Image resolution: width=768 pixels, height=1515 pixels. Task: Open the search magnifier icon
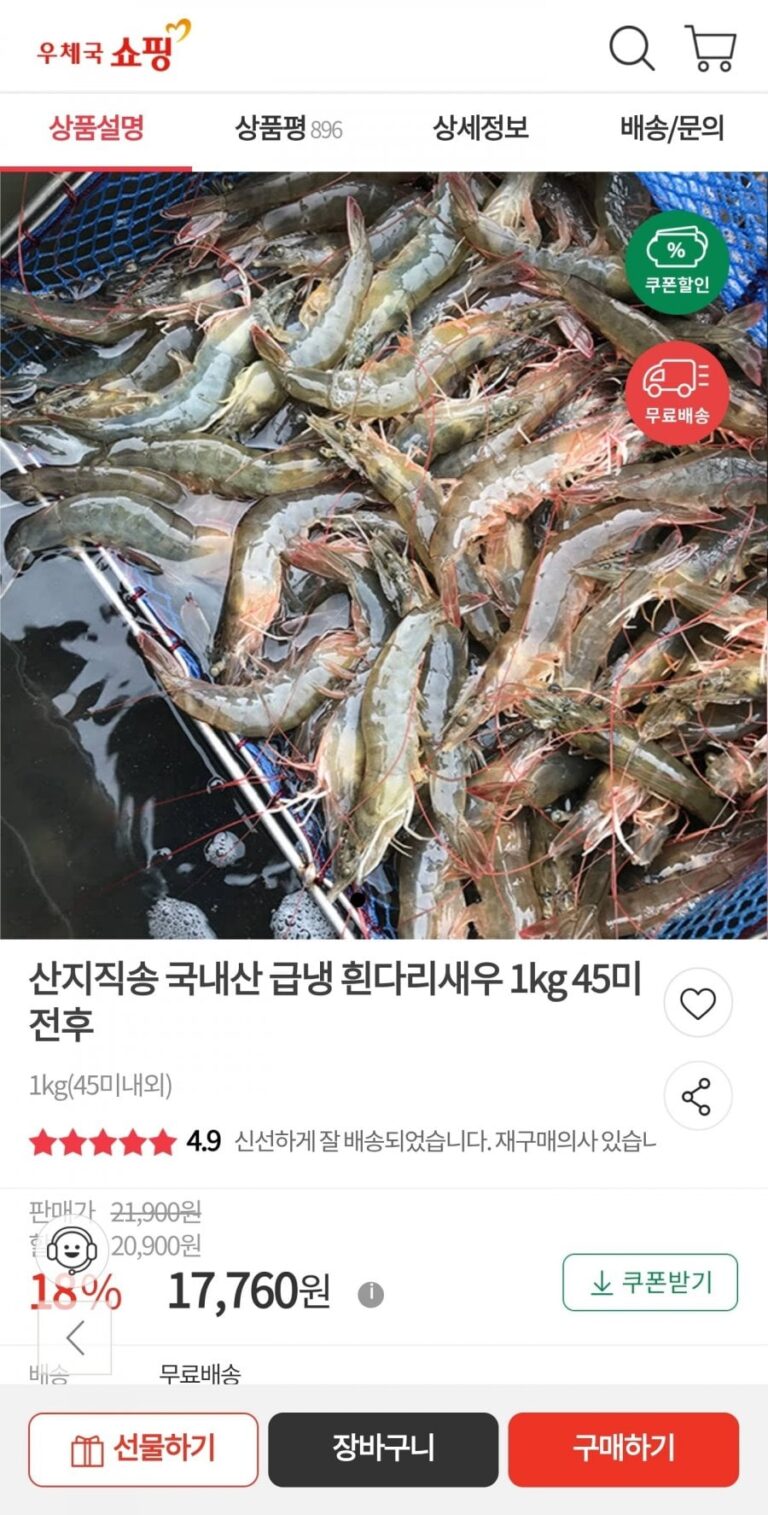[632, 48]
